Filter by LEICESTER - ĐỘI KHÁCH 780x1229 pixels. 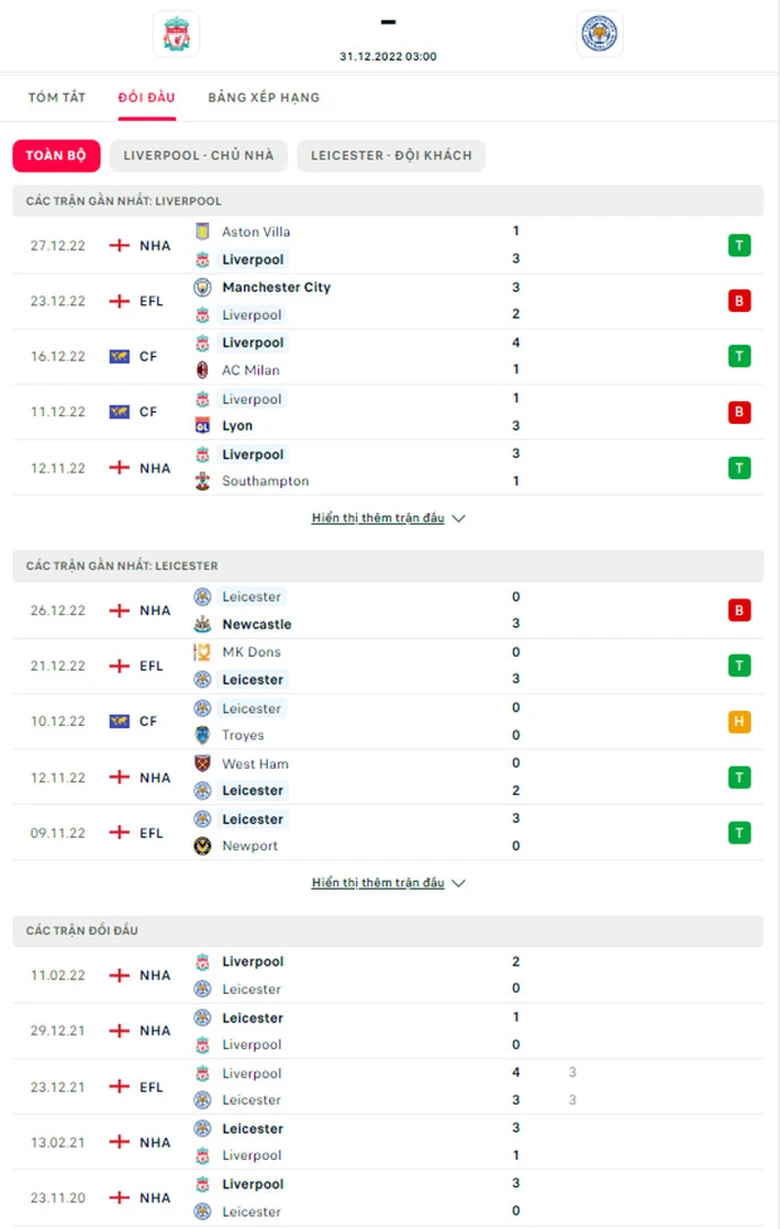point(391,156)
